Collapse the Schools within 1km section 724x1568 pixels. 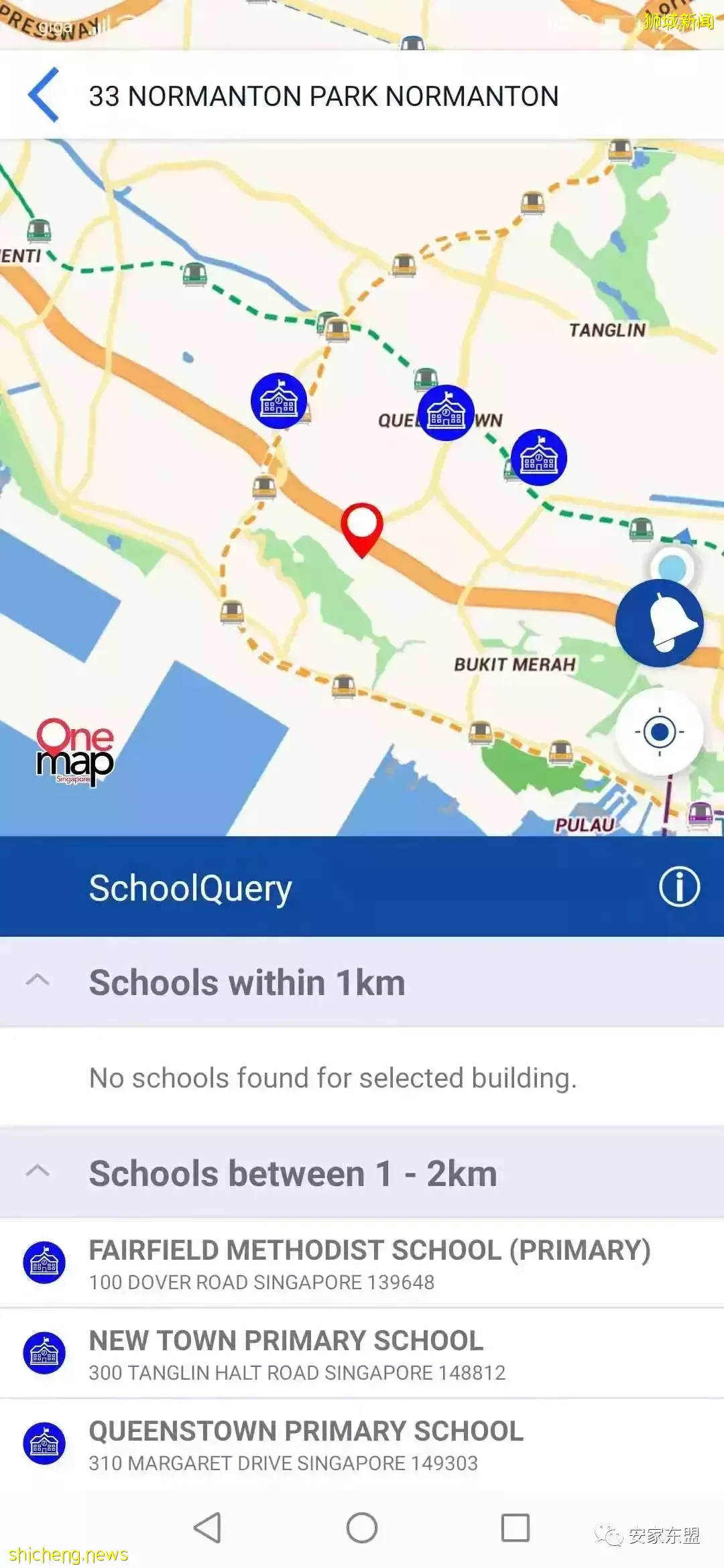pos(38,981)
